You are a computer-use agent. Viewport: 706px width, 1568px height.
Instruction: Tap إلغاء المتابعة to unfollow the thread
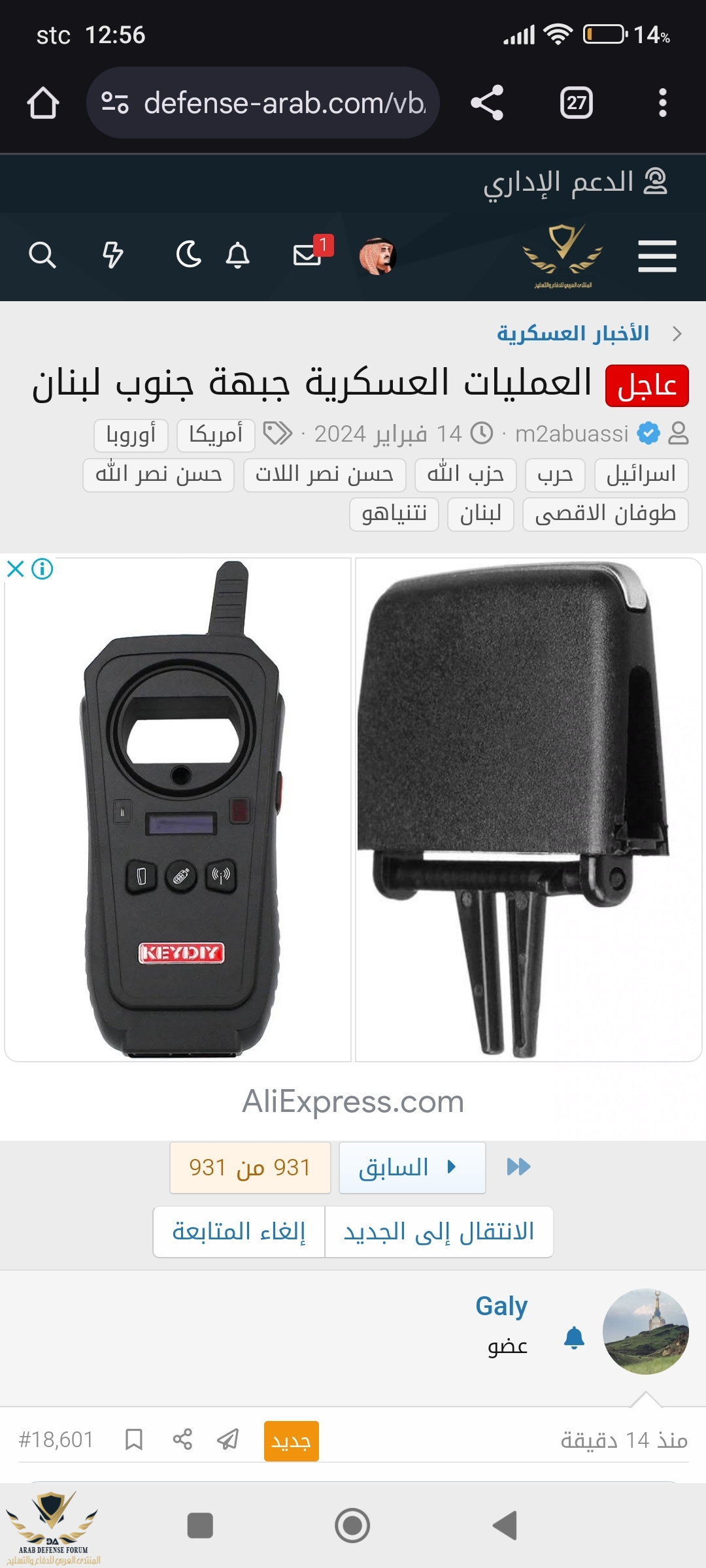(239, 1232)
